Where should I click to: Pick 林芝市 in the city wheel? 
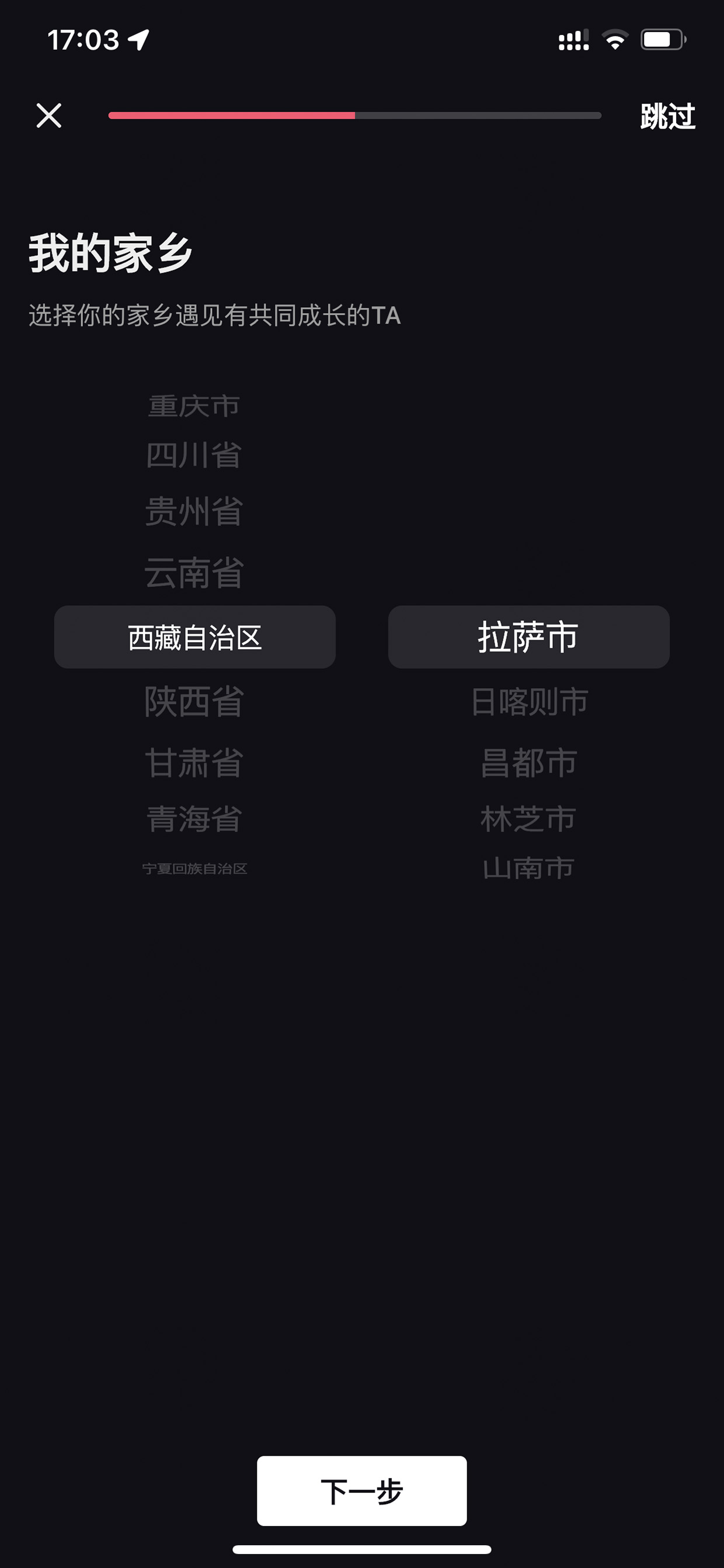pos(529,818)
